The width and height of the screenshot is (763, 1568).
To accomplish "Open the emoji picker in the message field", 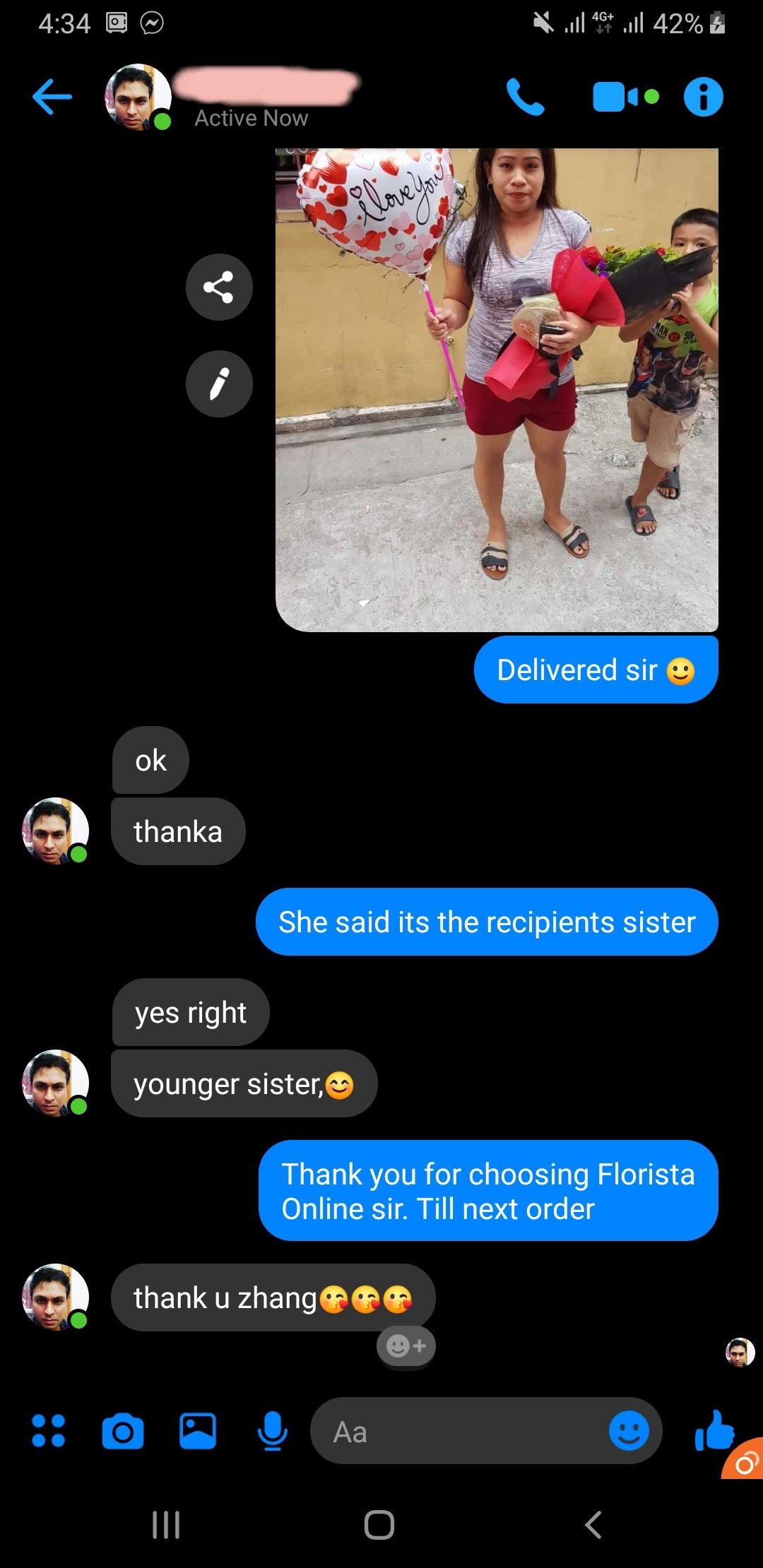I will coord(629,1432).
